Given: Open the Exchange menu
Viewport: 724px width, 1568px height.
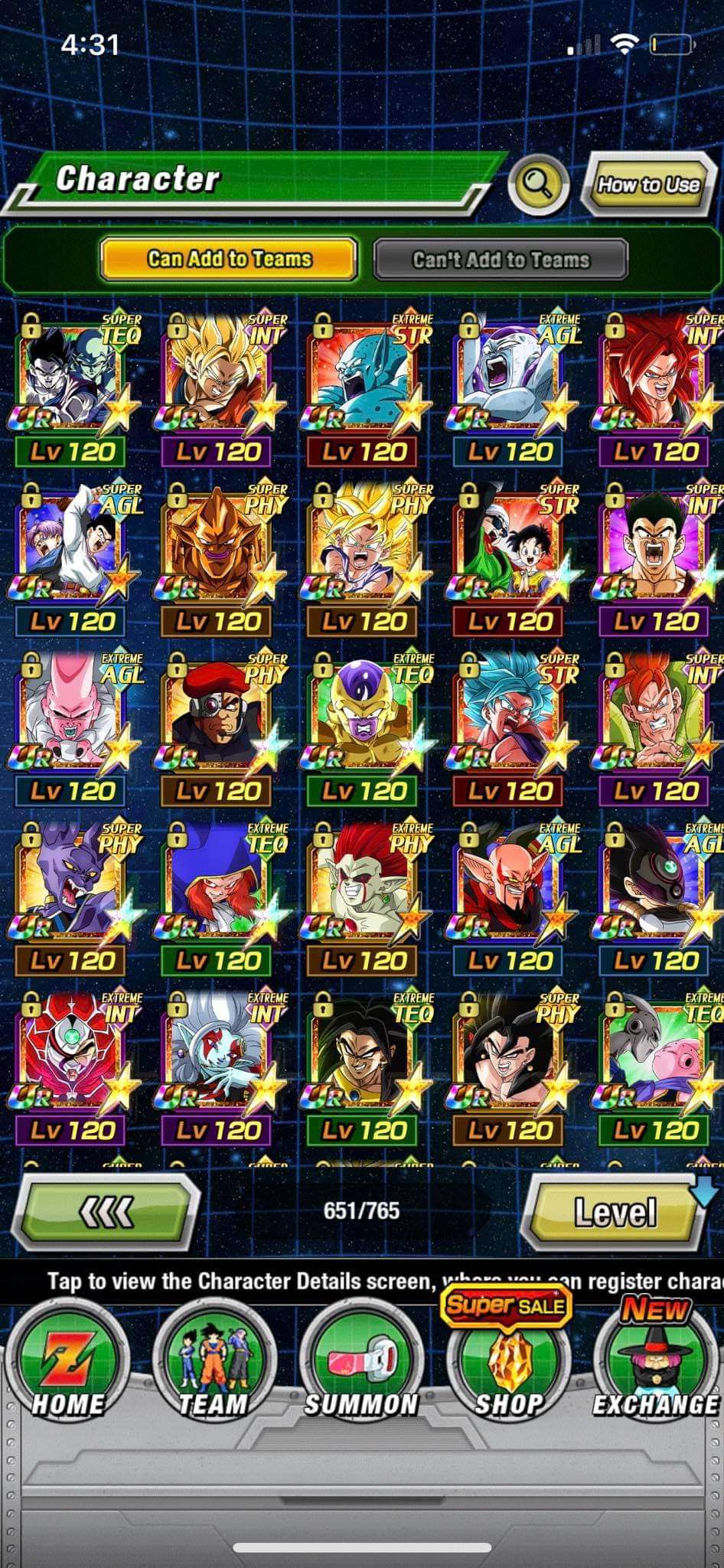Looking at the screenshot, I should pyautogui.click(x=655, y=1364).
